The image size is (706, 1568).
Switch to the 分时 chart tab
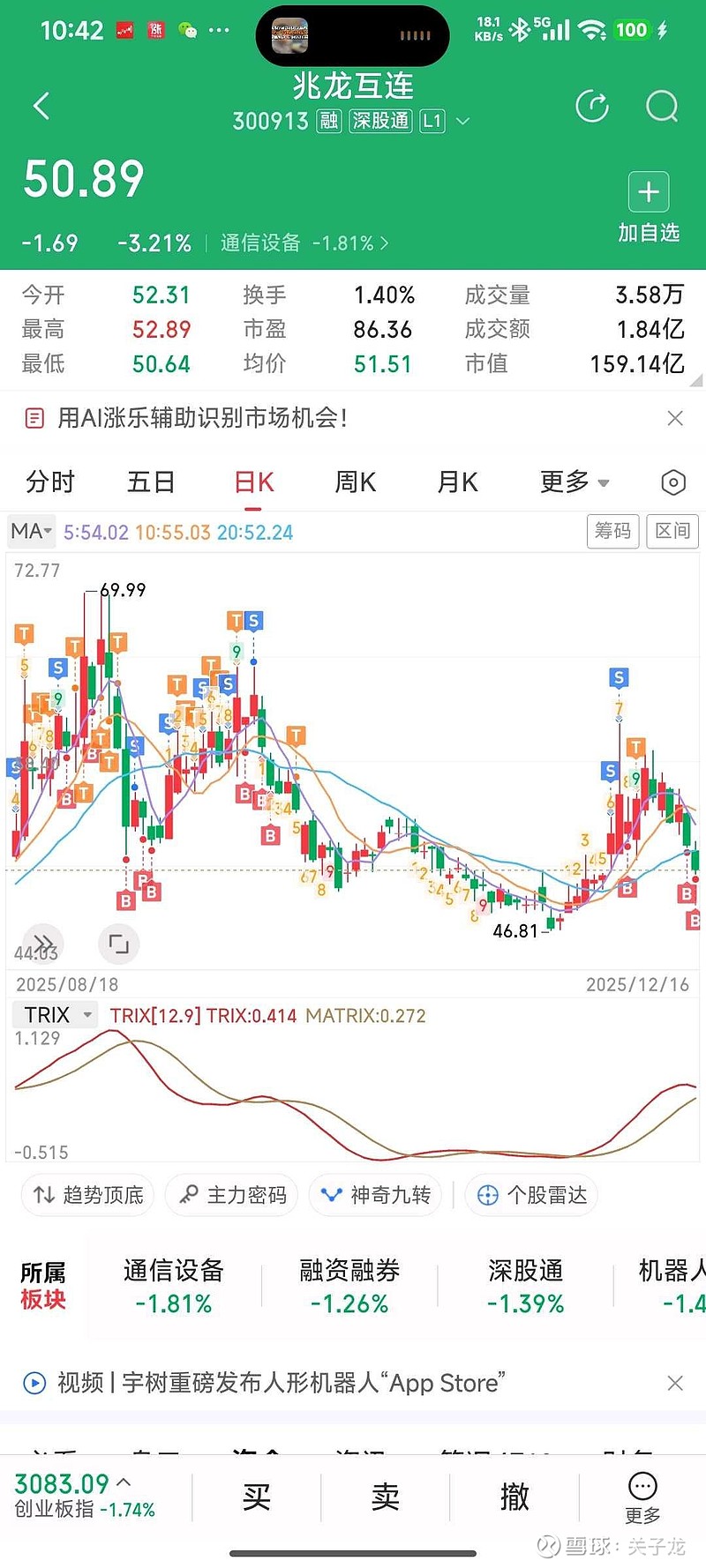click(x=50, y=482)
